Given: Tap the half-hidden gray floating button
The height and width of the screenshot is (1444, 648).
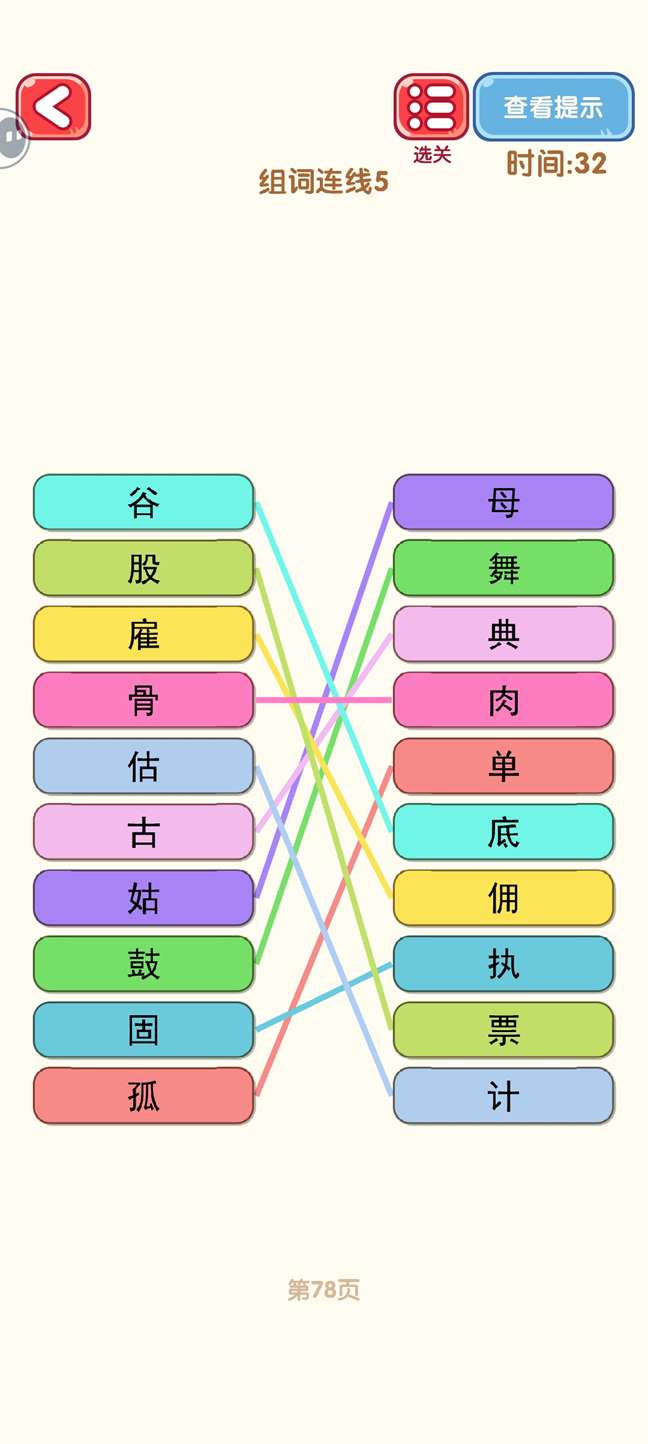Looking at the screenshot, I should [12, 138].
